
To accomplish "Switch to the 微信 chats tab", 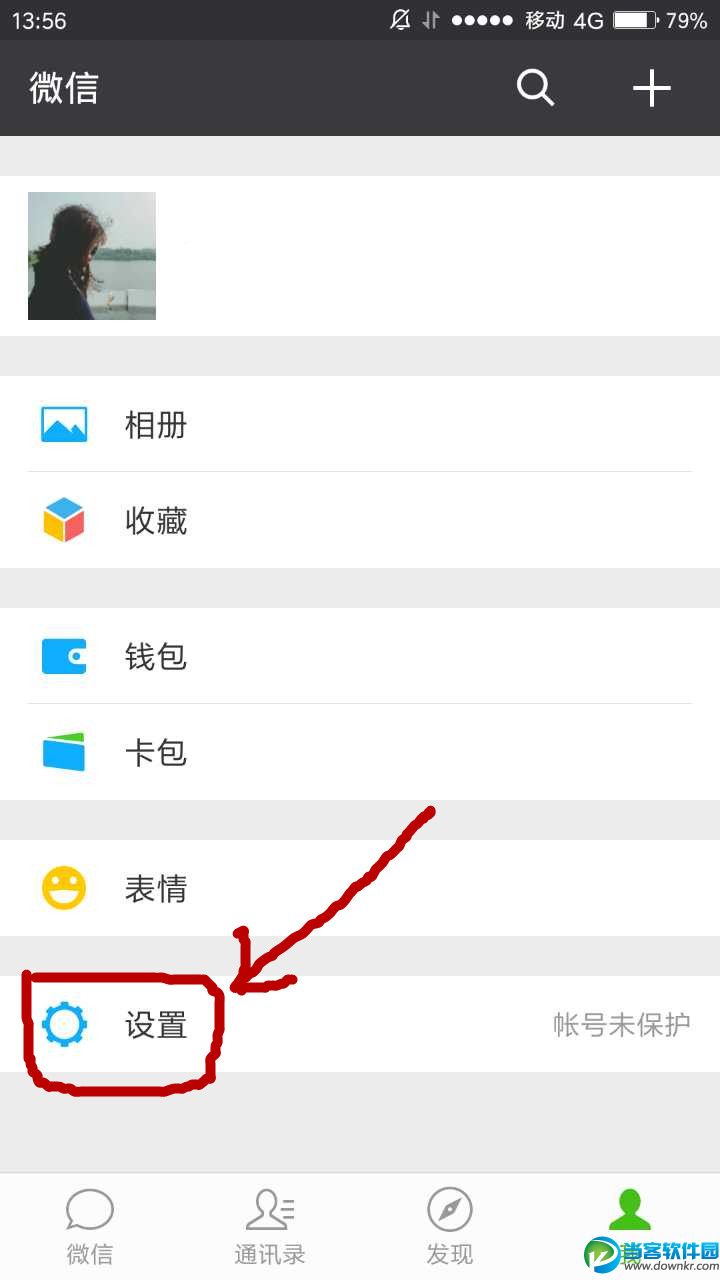I will pos(90,1226).
